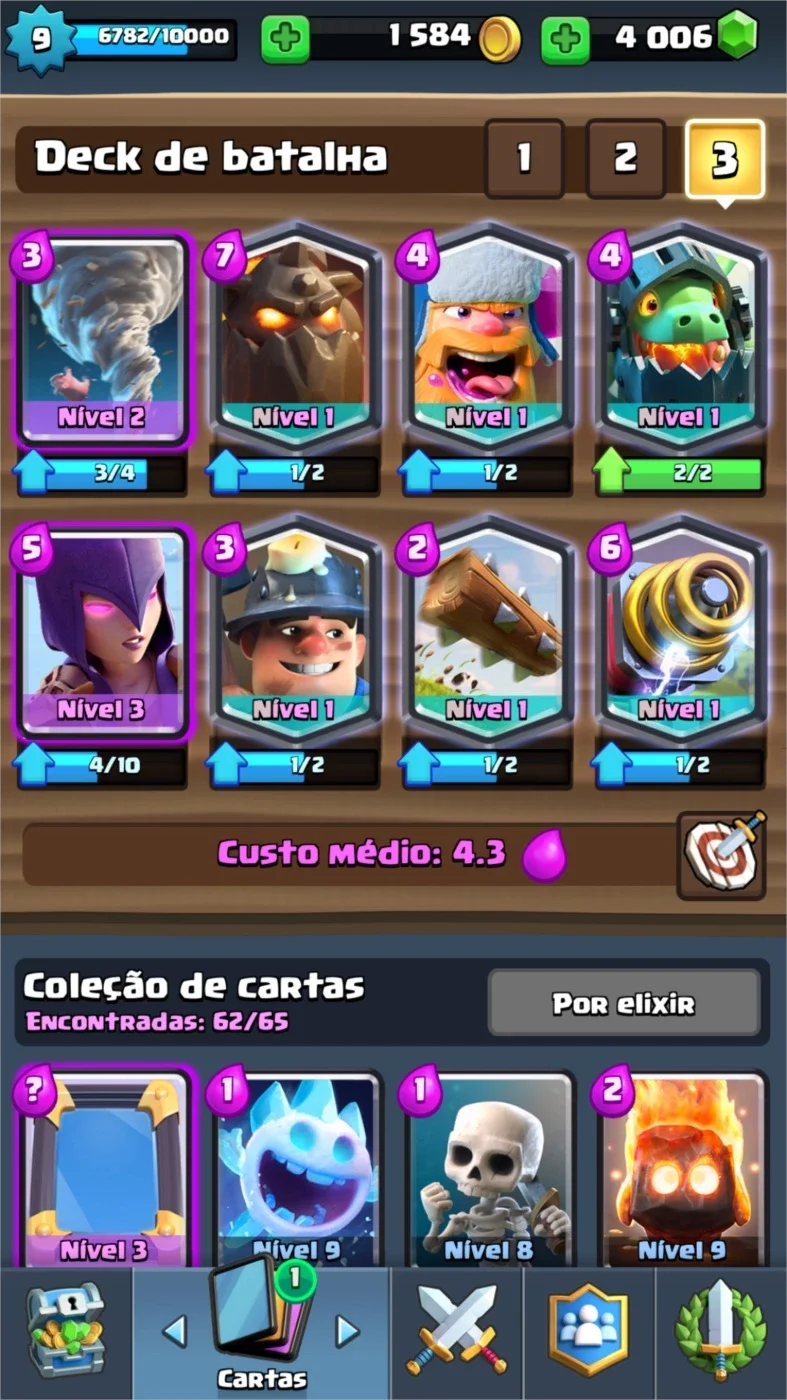Open the target and sword icon button
This screenshot has height=1400, width=787.
pyautogui.click(x=723, y=854)
